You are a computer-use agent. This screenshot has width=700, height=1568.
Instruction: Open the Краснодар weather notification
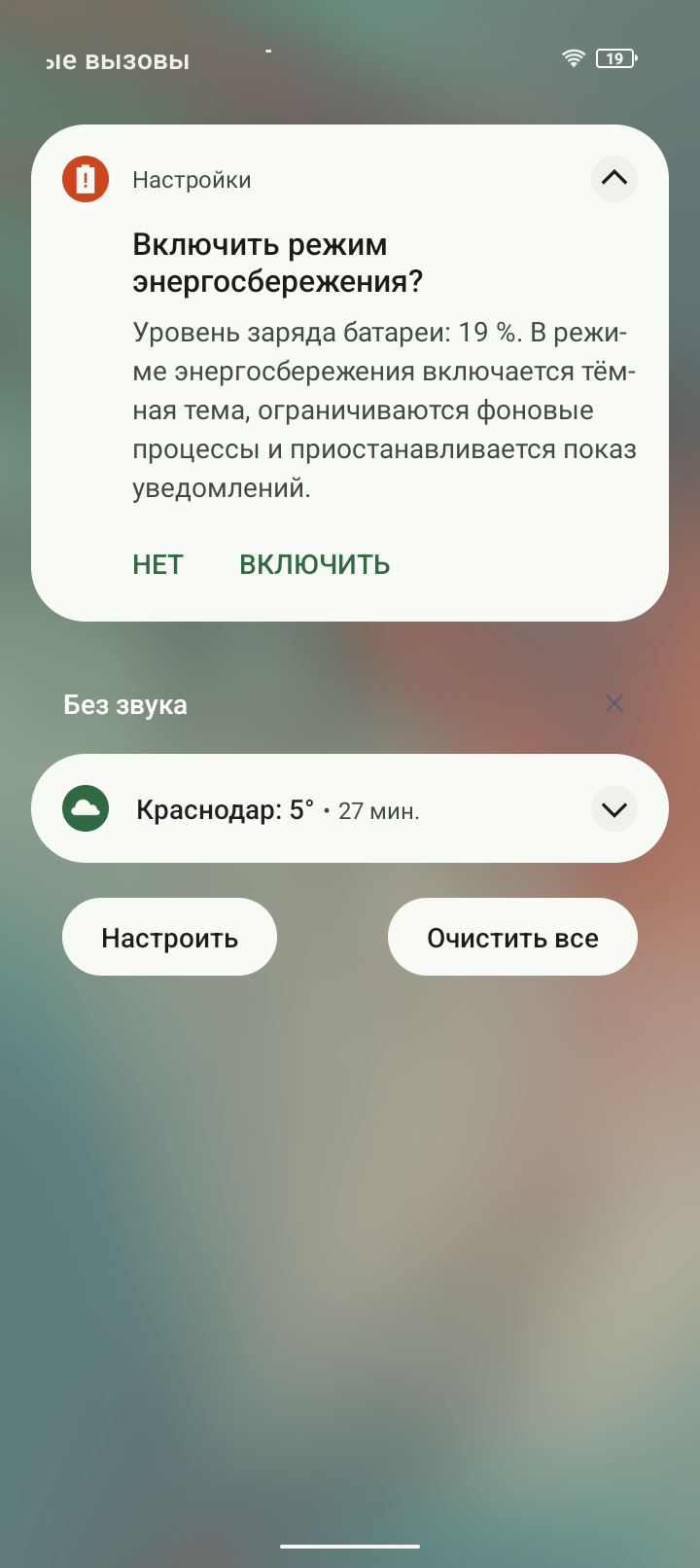292,809
